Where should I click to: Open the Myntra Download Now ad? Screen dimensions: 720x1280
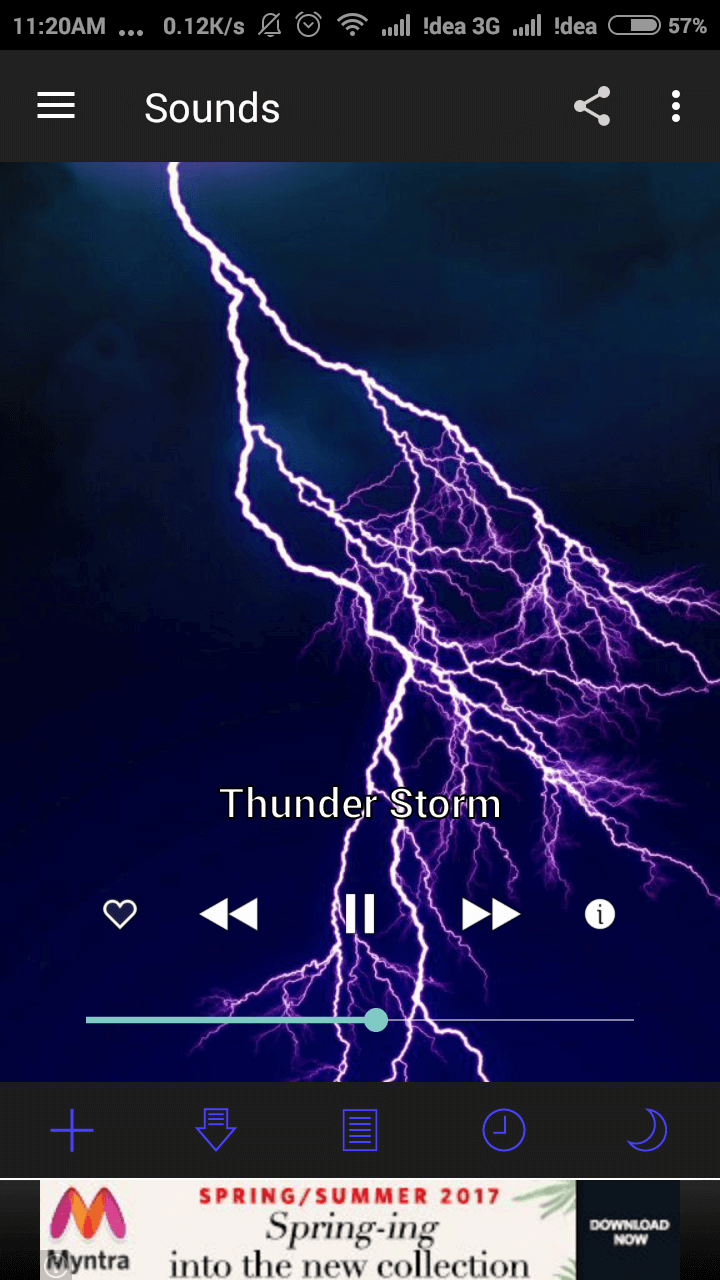point(628,1231)
